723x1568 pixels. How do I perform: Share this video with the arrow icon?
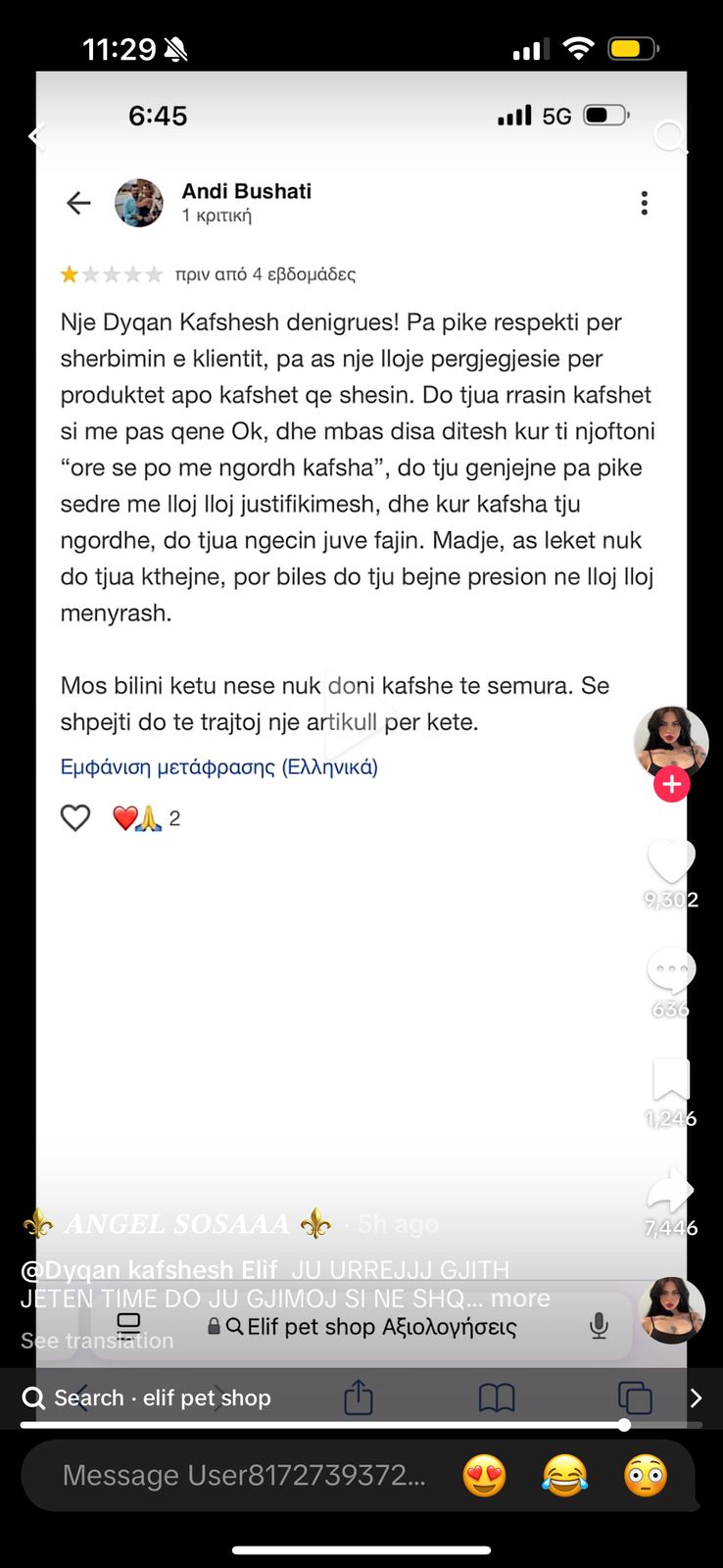[x=671, y=1190]
